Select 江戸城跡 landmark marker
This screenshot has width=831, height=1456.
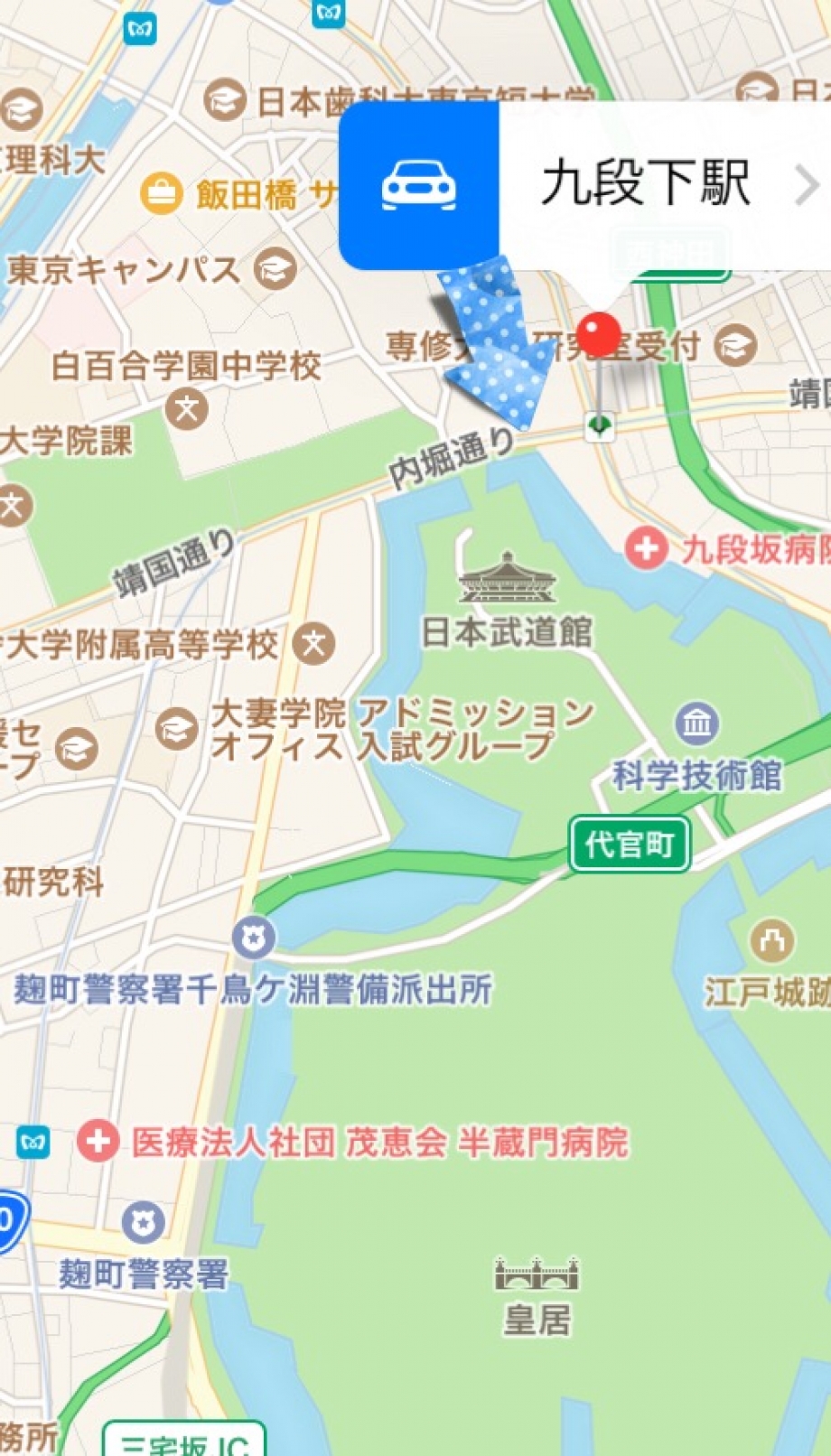772,943
